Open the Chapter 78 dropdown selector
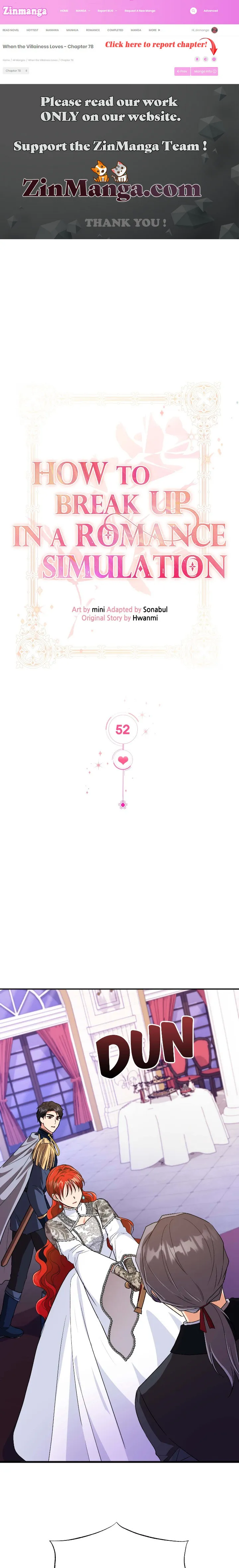The height and width of the screenshot is (1568, 239). click(x=16, y=71)
